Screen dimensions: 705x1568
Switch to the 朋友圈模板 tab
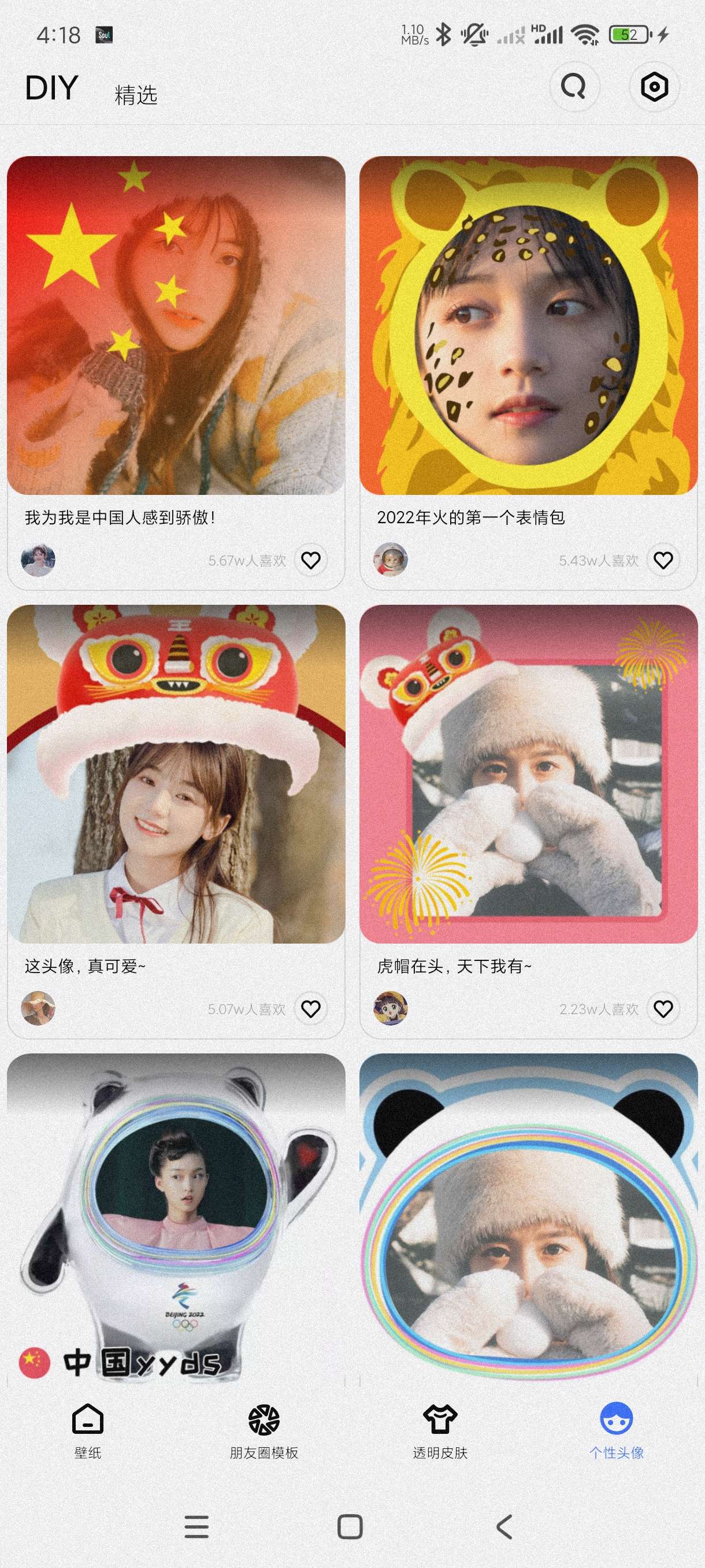pos(264,1432)
